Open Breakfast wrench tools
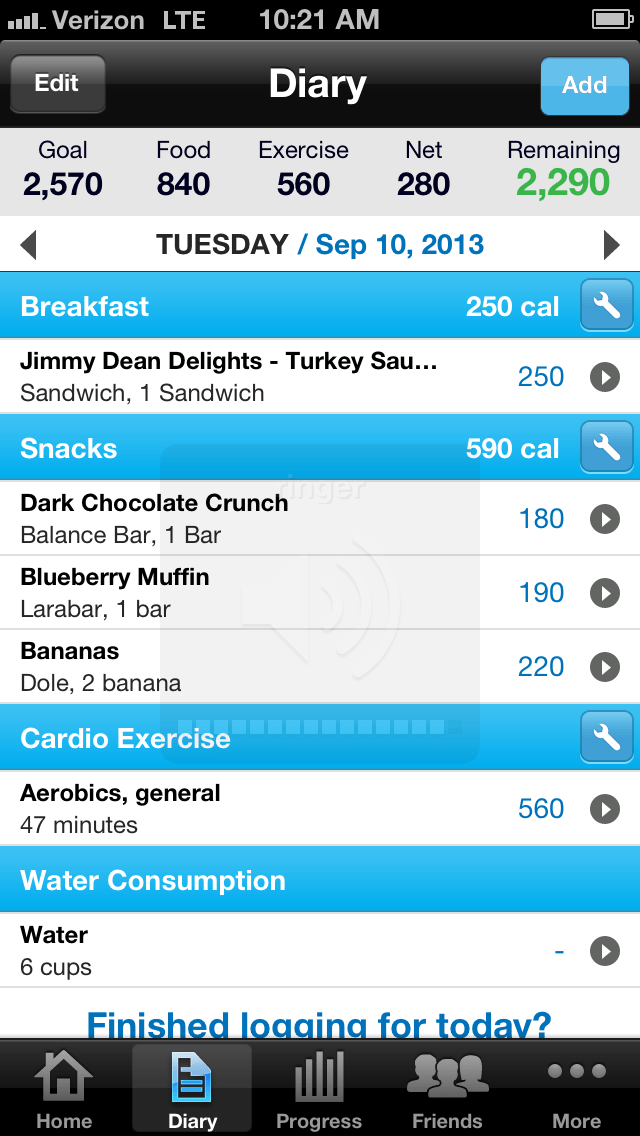The width and height of the screenshot is (640, 1136). [x=606, y=306]
